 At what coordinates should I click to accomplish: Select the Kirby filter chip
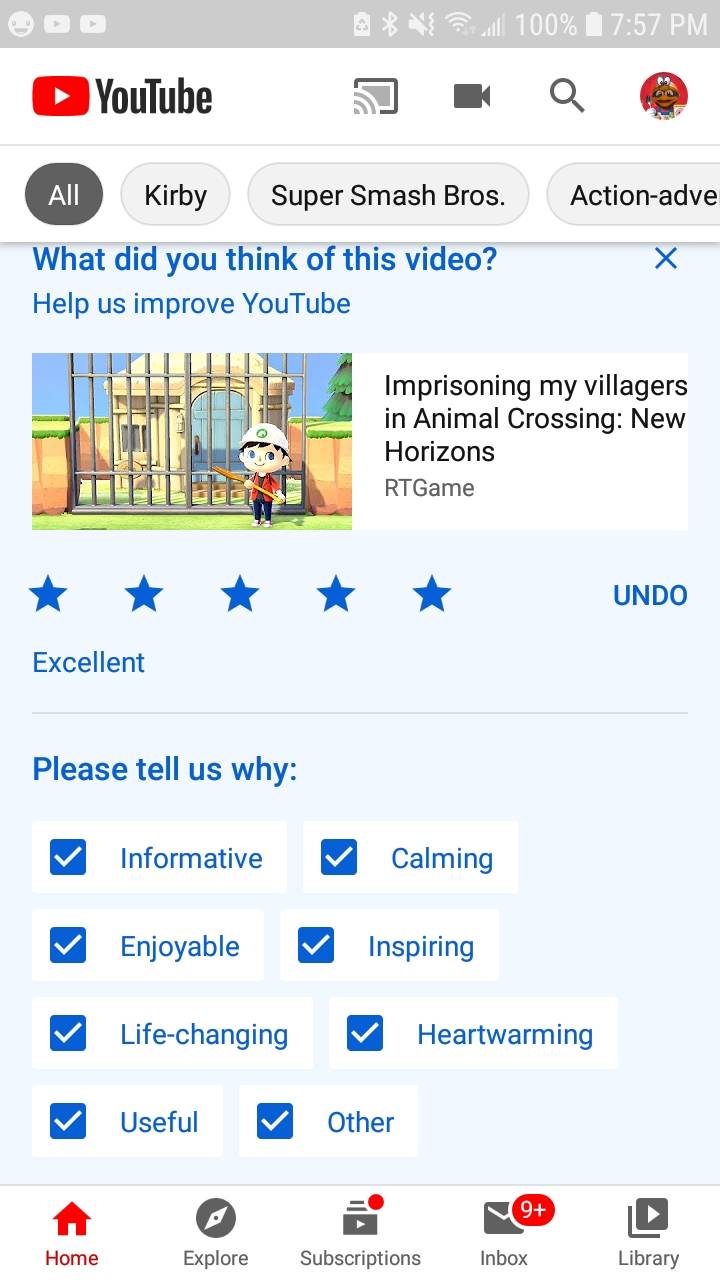pyautogui.click(x=175, y=195)
